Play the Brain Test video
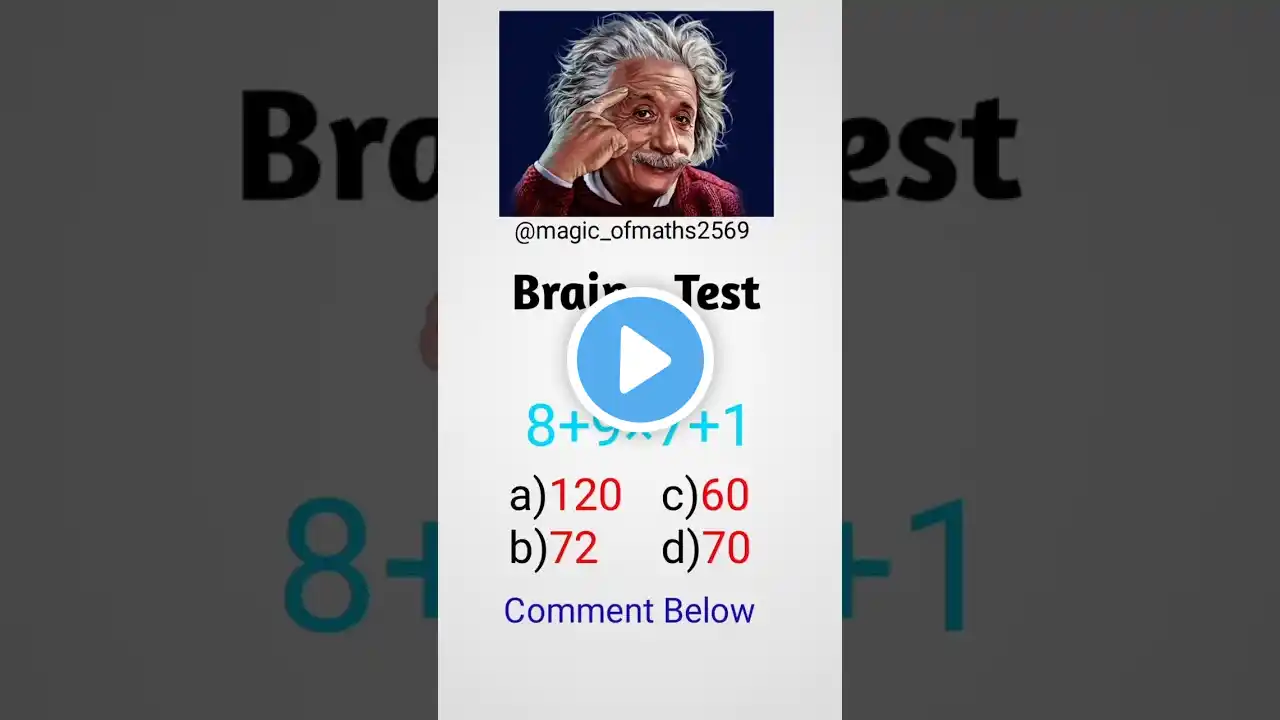 click(640, 360)
